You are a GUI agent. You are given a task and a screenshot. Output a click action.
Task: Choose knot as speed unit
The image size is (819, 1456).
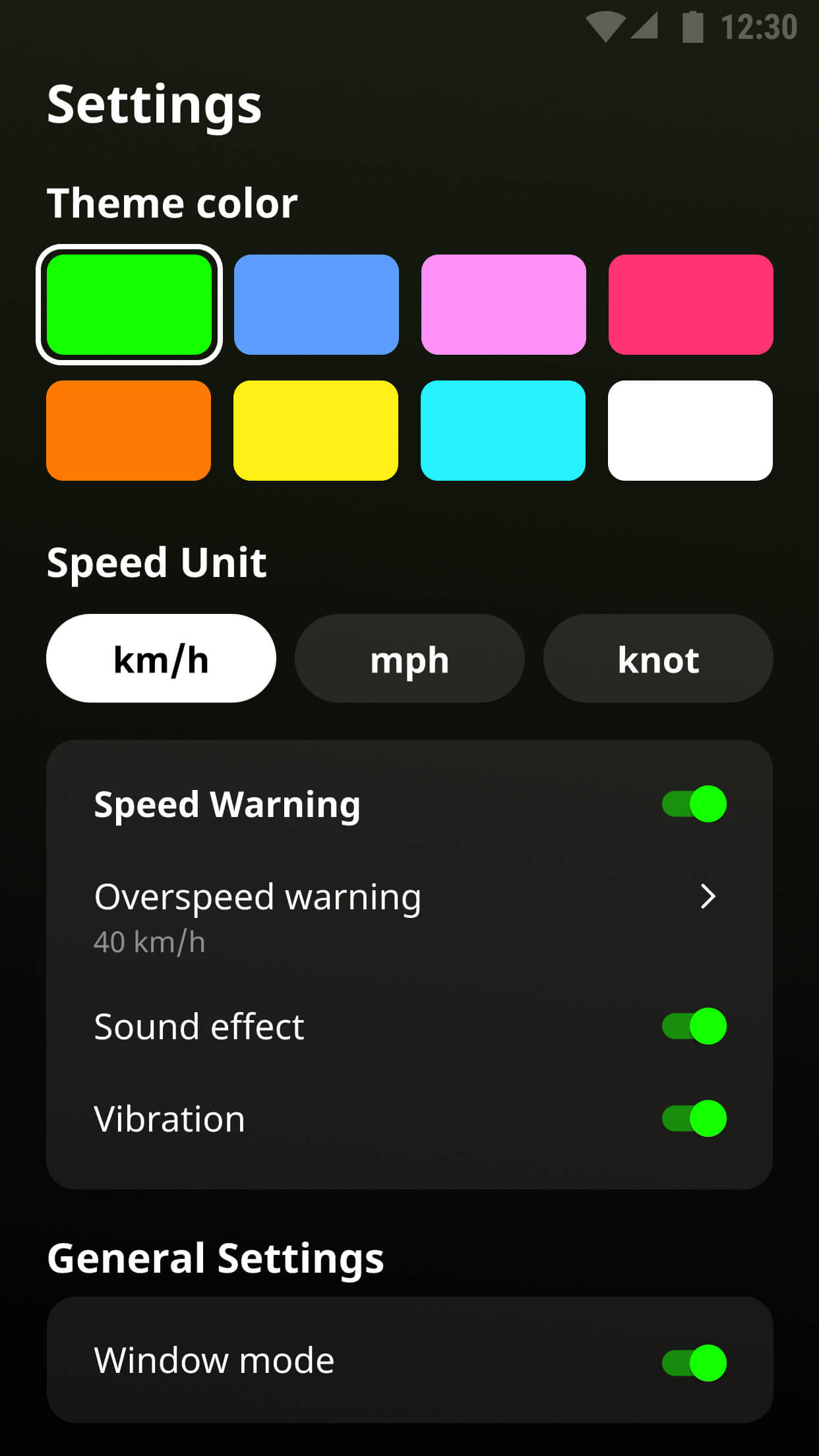(x=658, y=657)
